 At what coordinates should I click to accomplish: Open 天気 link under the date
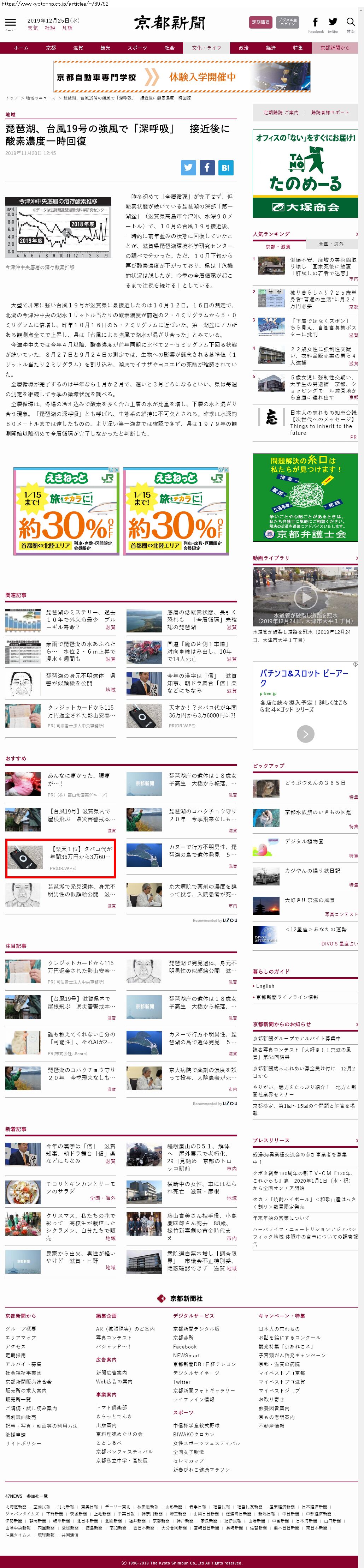coord(32,28)
